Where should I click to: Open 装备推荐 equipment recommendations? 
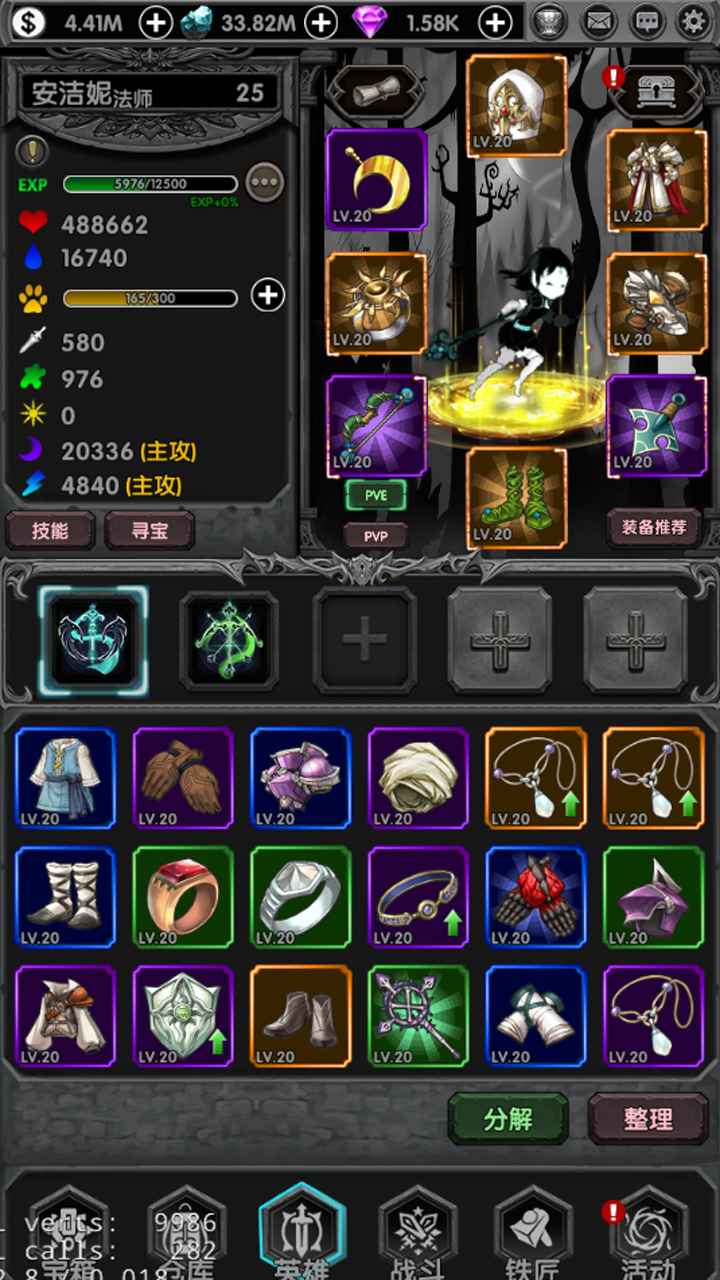point(654,527)
